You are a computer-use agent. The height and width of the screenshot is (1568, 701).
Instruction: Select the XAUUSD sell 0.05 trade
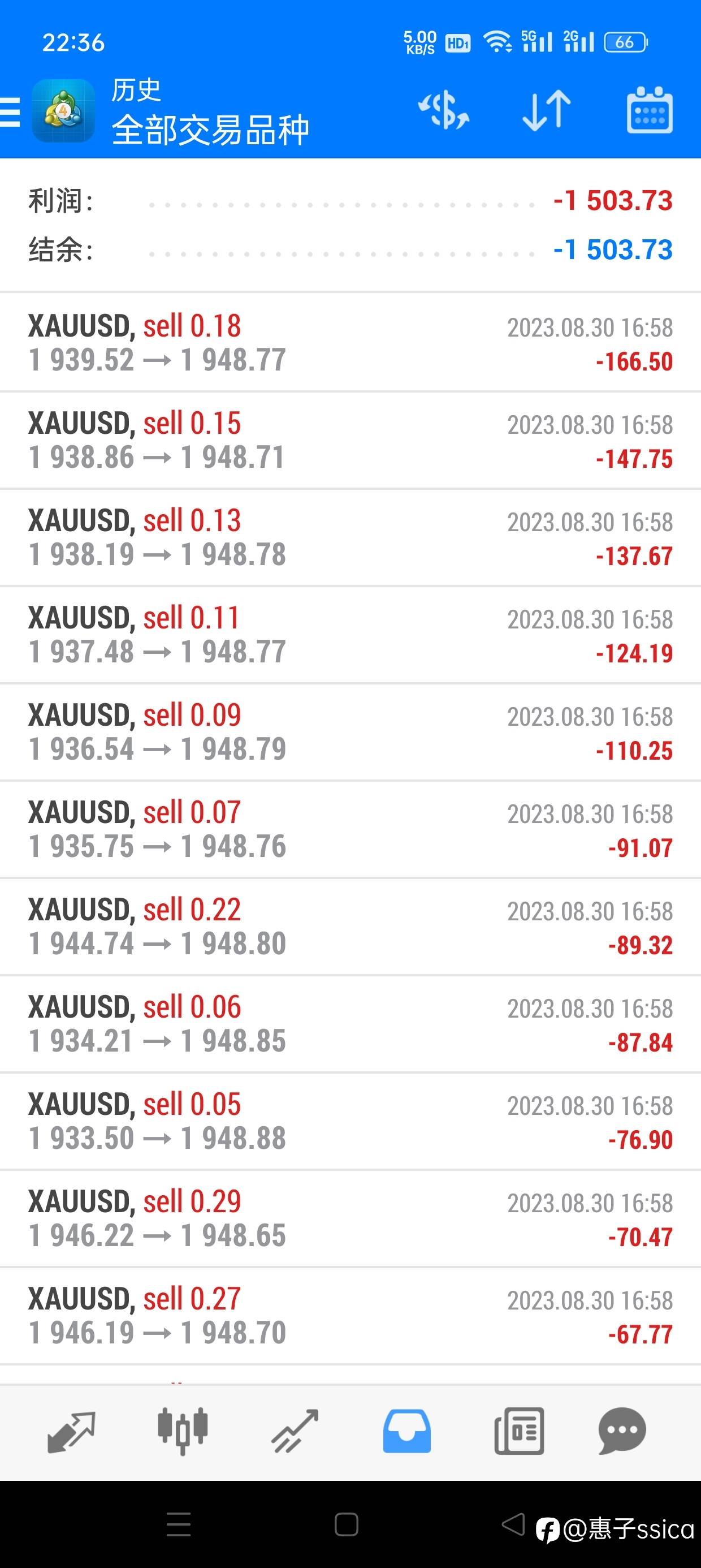[x=350, y=1122]
